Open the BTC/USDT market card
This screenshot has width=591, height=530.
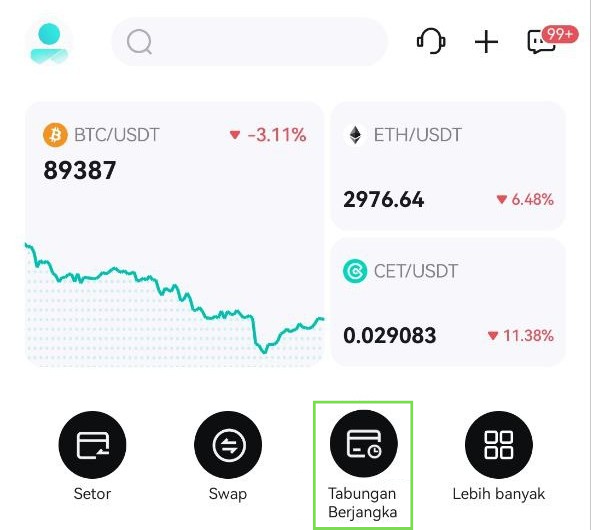[175, 234]
